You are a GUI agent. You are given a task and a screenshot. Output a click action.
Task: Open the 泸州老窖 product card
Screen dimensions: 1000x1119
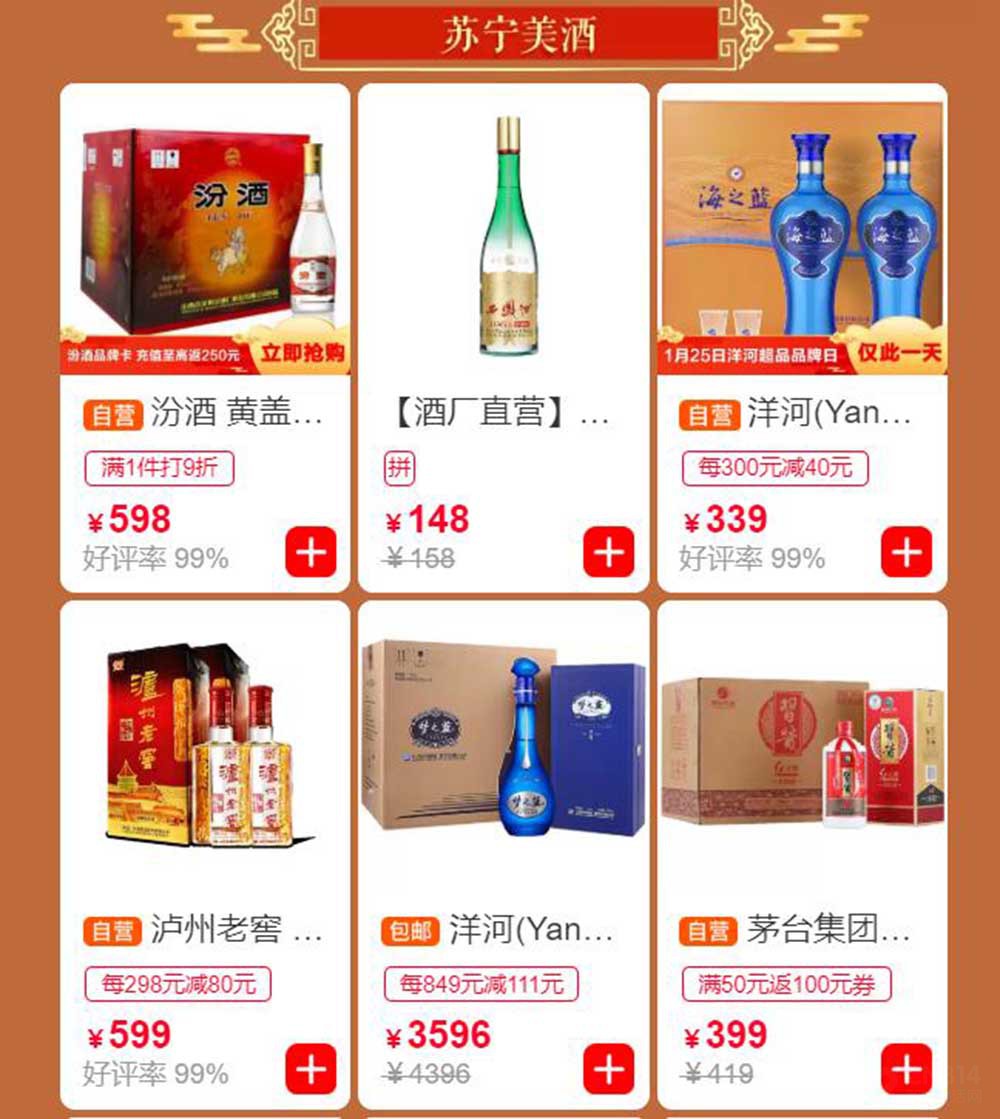(x=205, y=760)
